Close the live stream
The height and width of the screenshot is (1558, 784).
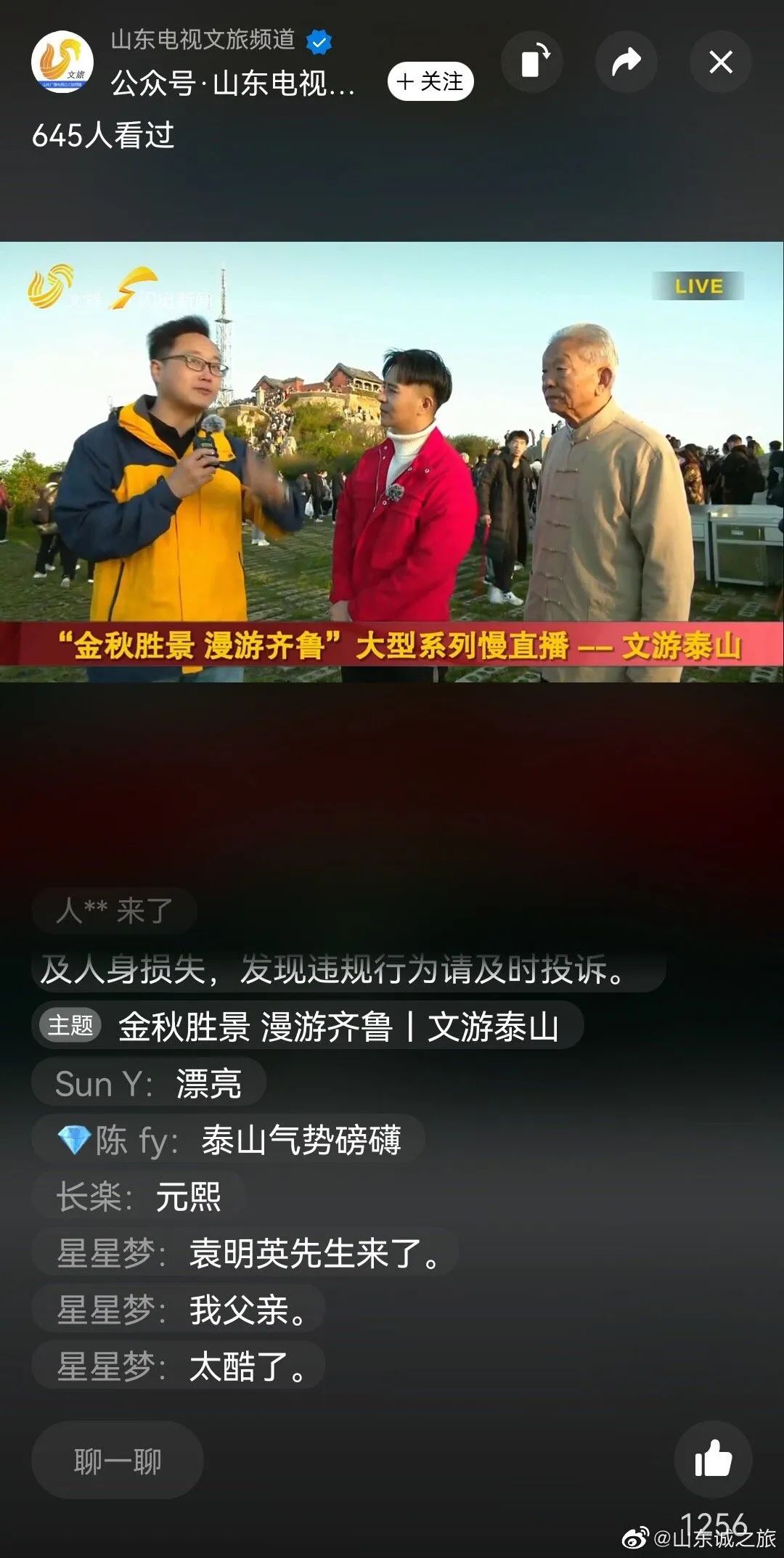pos(720,62)
